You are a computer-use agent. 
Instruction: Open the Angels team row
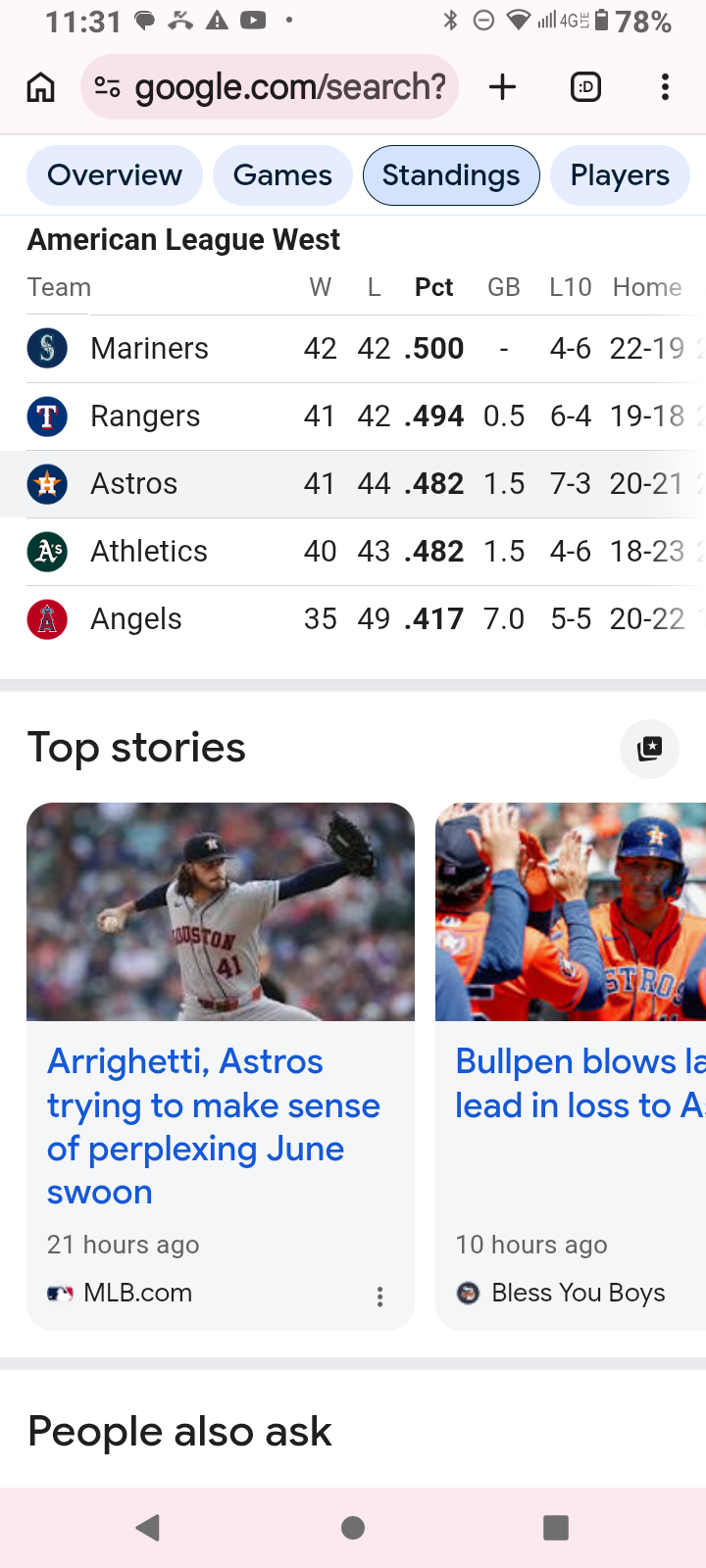point(353,619)
